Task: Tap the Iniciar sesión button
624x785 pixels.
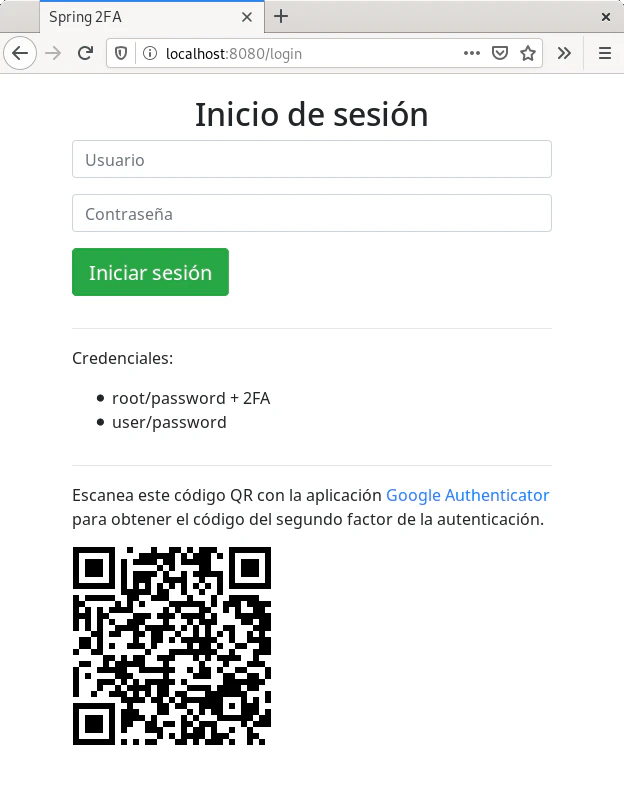Action: pyautogui.click(x=150, y=273)
